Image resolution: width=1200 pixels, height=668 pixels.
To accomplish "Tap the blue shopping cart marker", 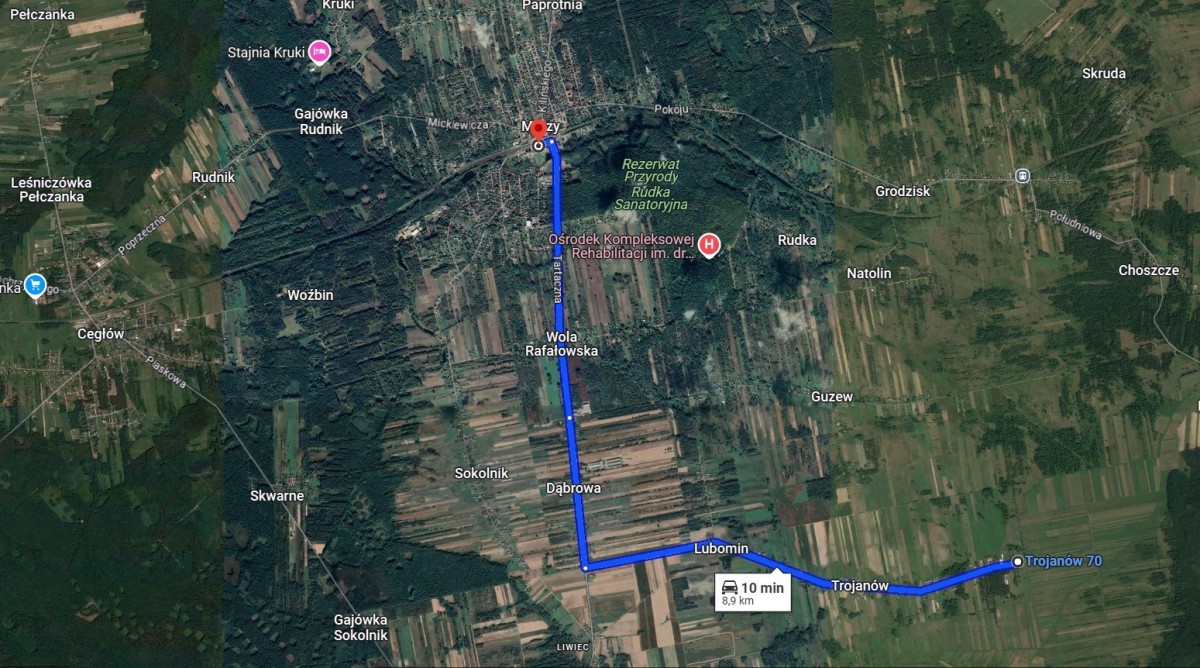I will pyautogui.click(x=36, y=285).
